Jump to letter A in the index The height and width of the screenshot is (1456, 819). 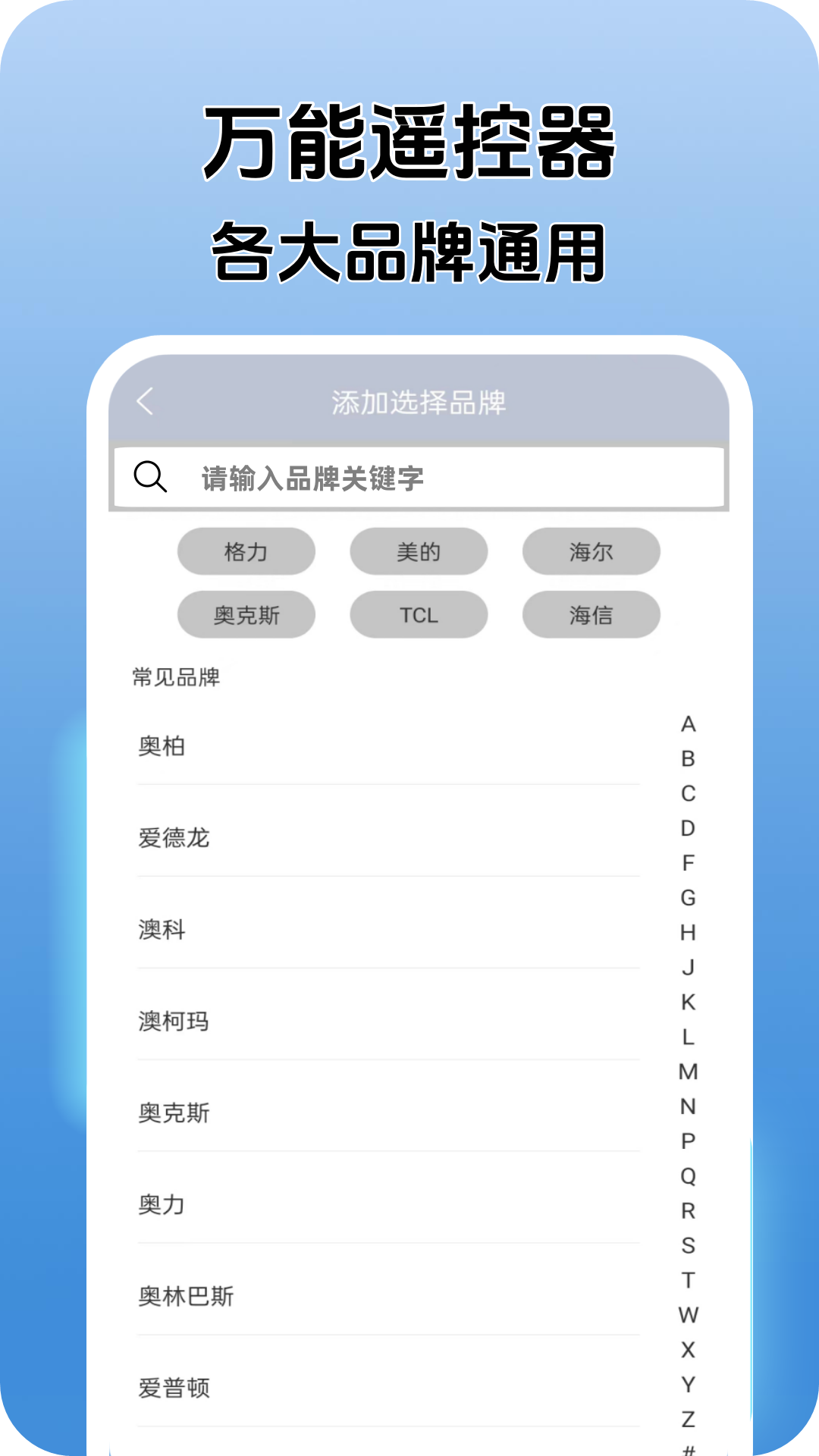click(x=689, y=726)
